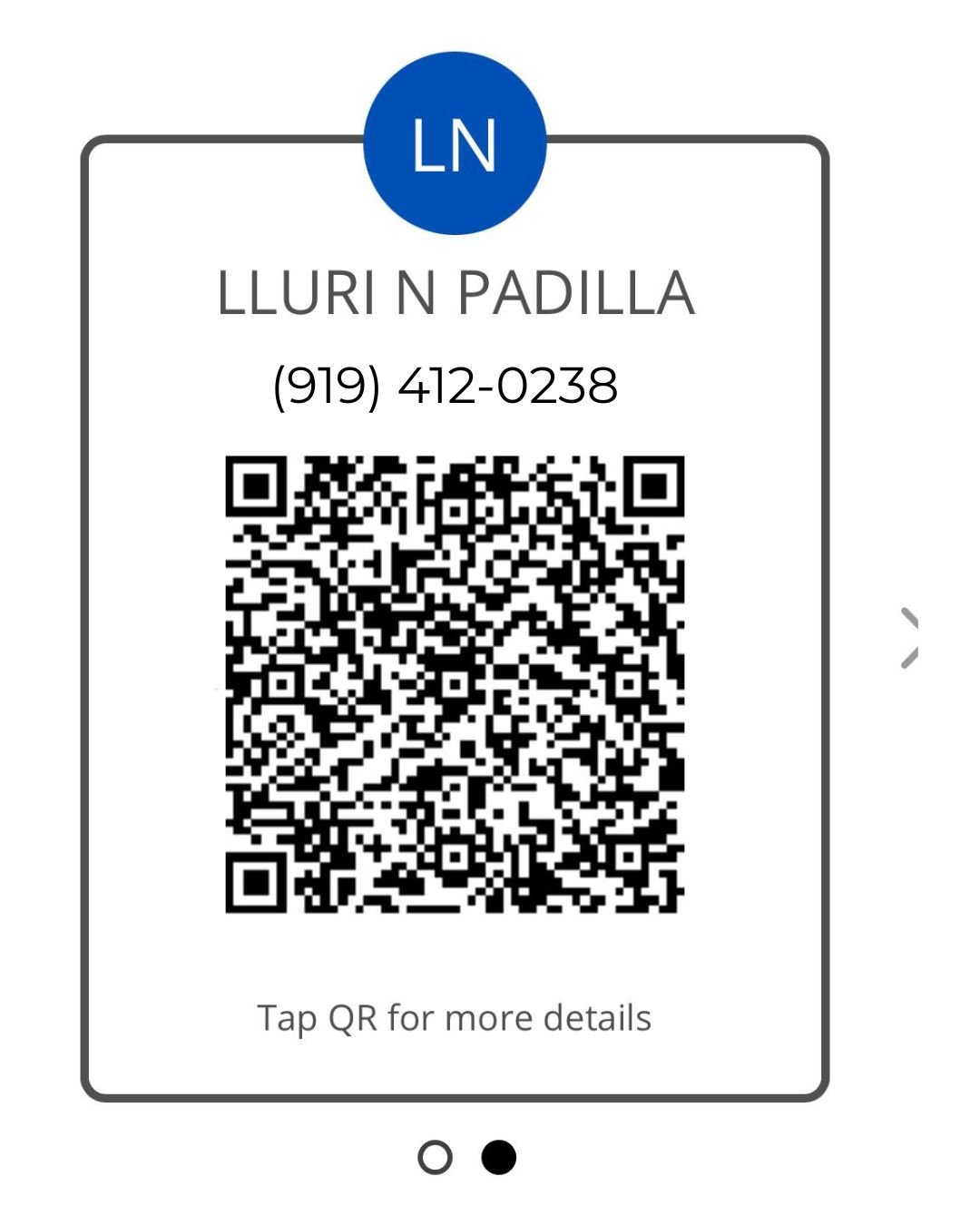Call by tapping phone number (919) 412-0238
The height and width of the screenshot is (1225, 980).
click(x=445, y=386)
